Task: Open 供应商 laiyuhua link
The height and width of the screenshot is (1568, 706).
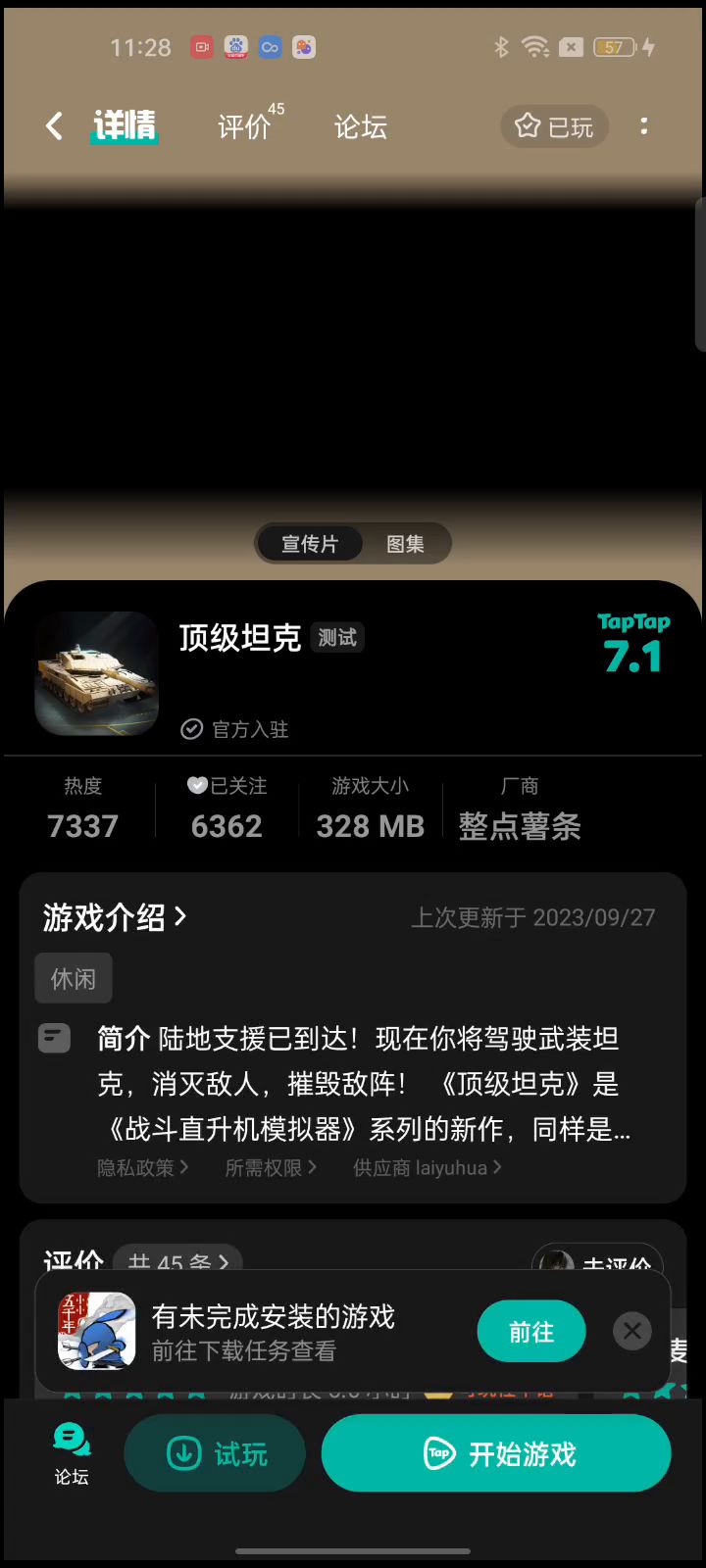Action: (427, 1167)
